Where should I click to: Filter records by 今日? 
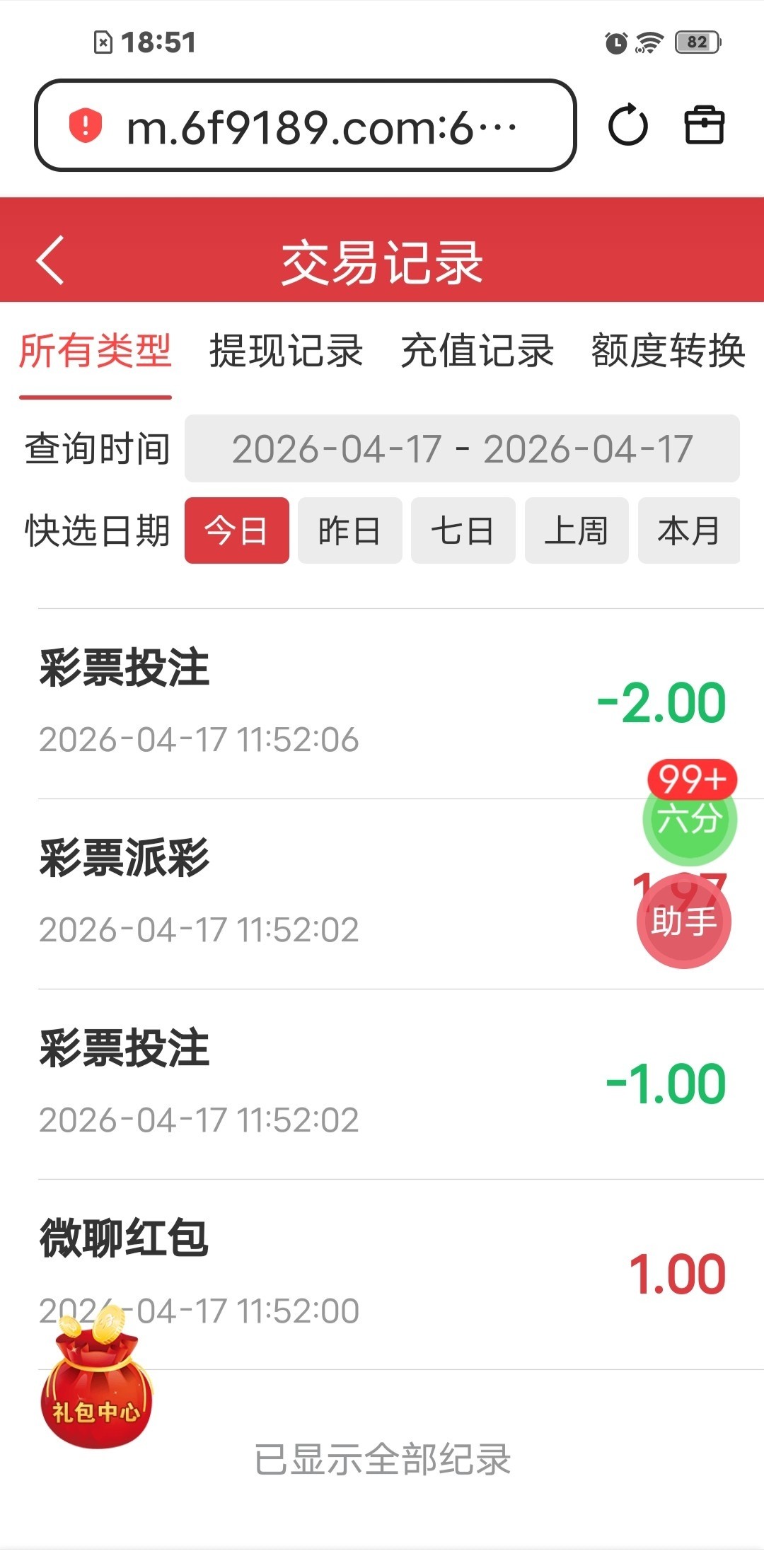(x=236, y=530)
